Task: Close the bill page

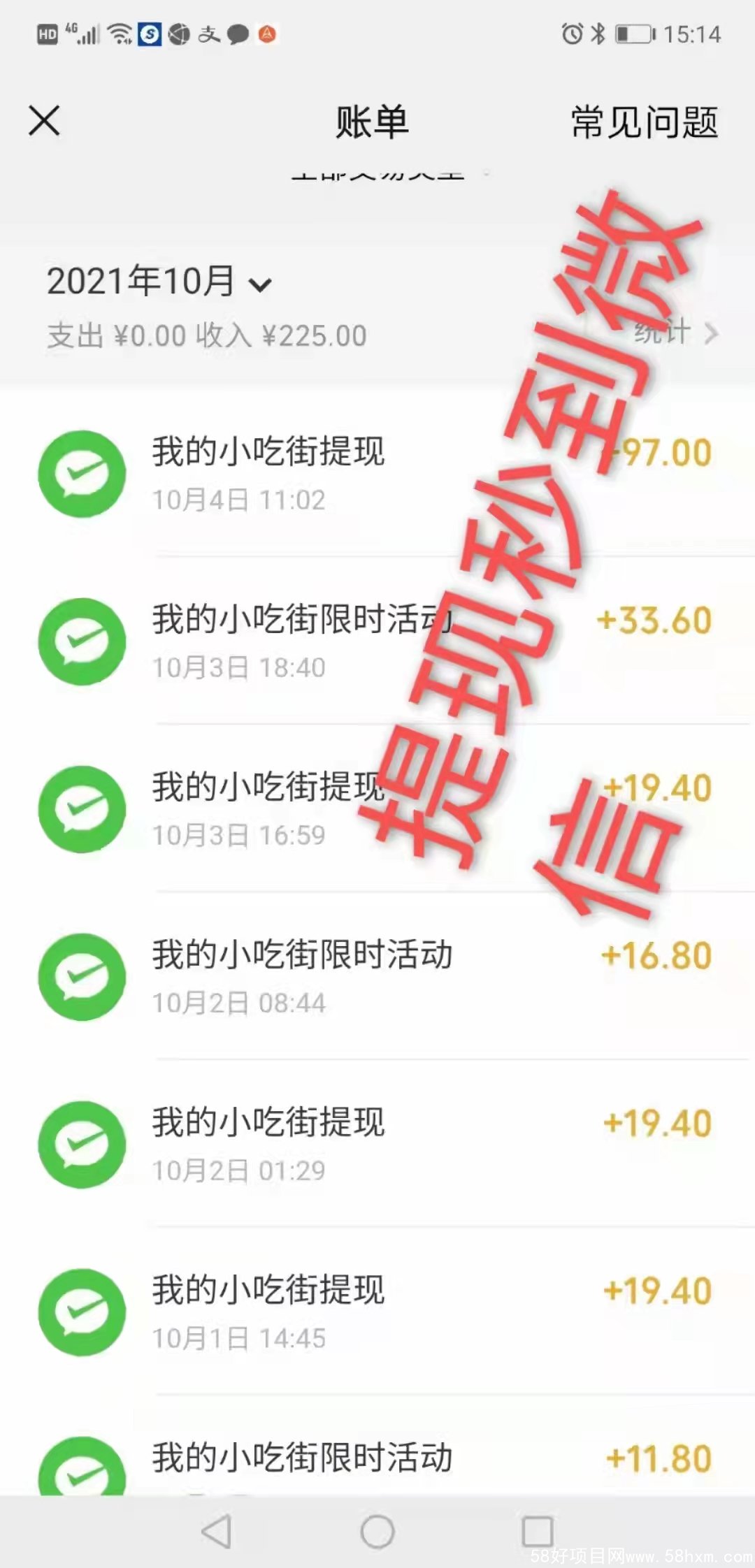Action: (44, 121)
